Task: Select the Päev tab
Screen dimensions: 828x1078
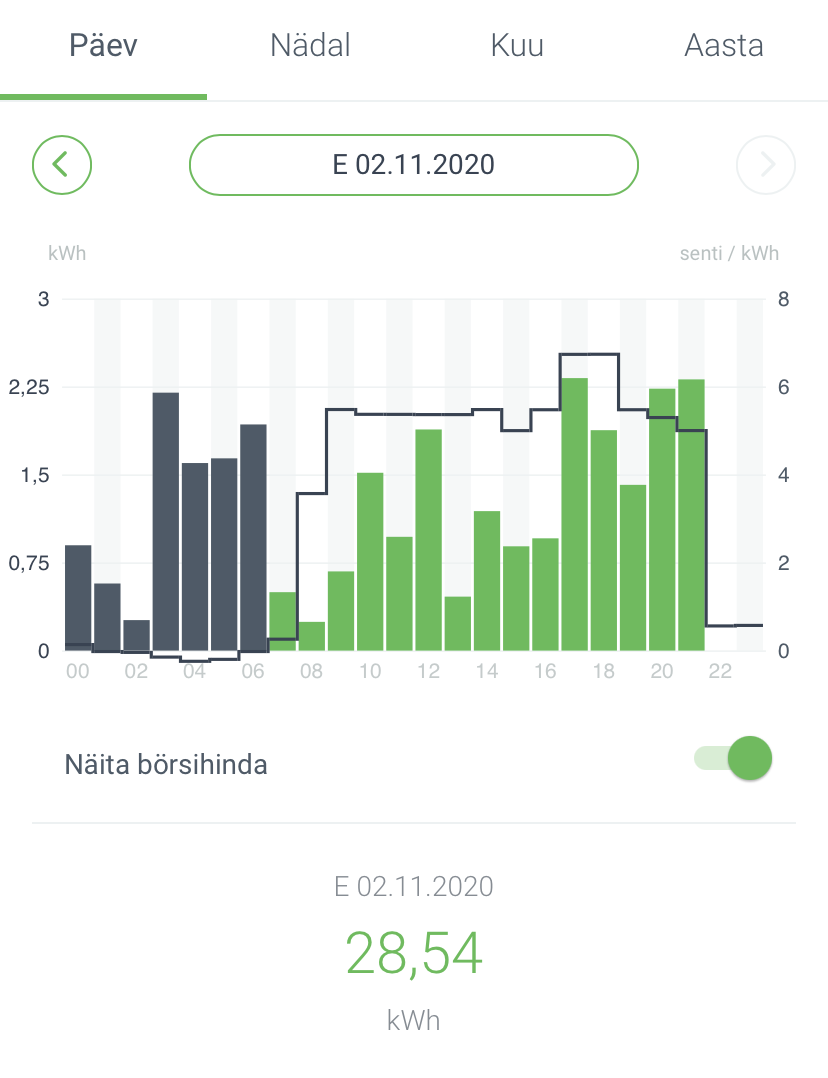Action: (x=103, y=46)
